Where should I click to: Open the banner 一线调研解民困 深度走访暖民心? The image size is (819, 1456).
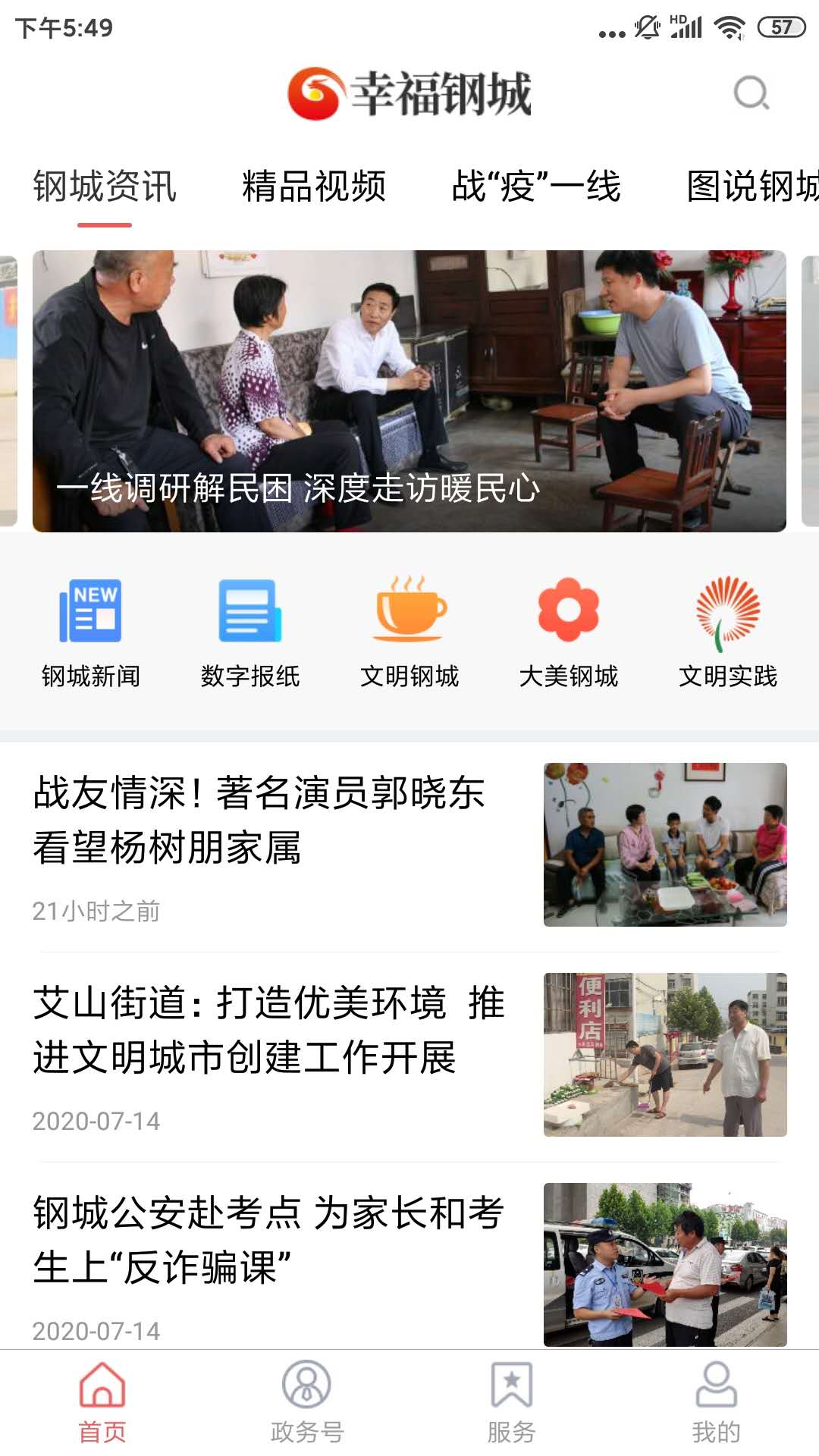tap(409, 391)
